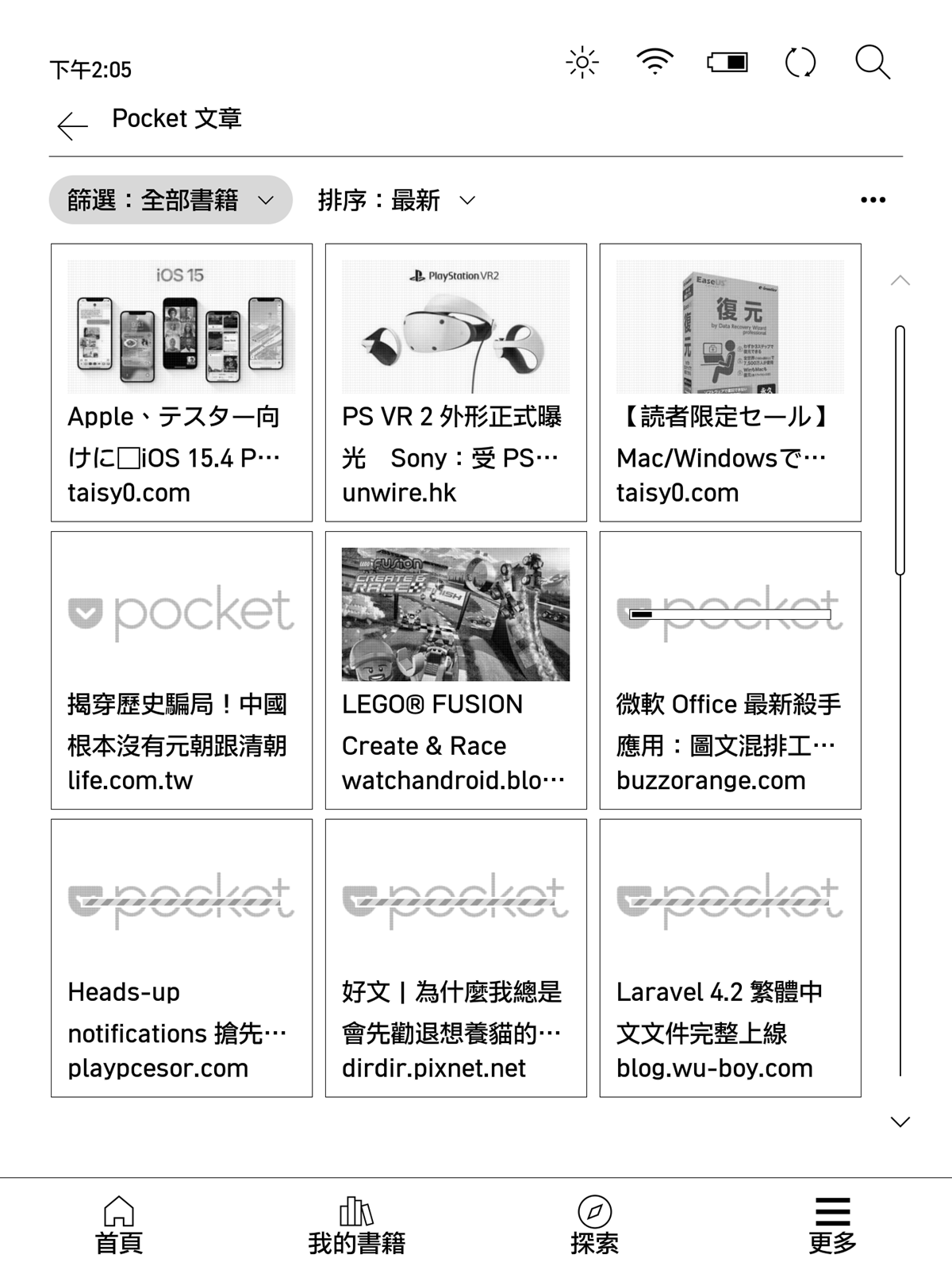The height and width of the screenshot is (1270, 952).
Task: Switch to the 首頁 tab
Action: click(x=119, y=1225)
